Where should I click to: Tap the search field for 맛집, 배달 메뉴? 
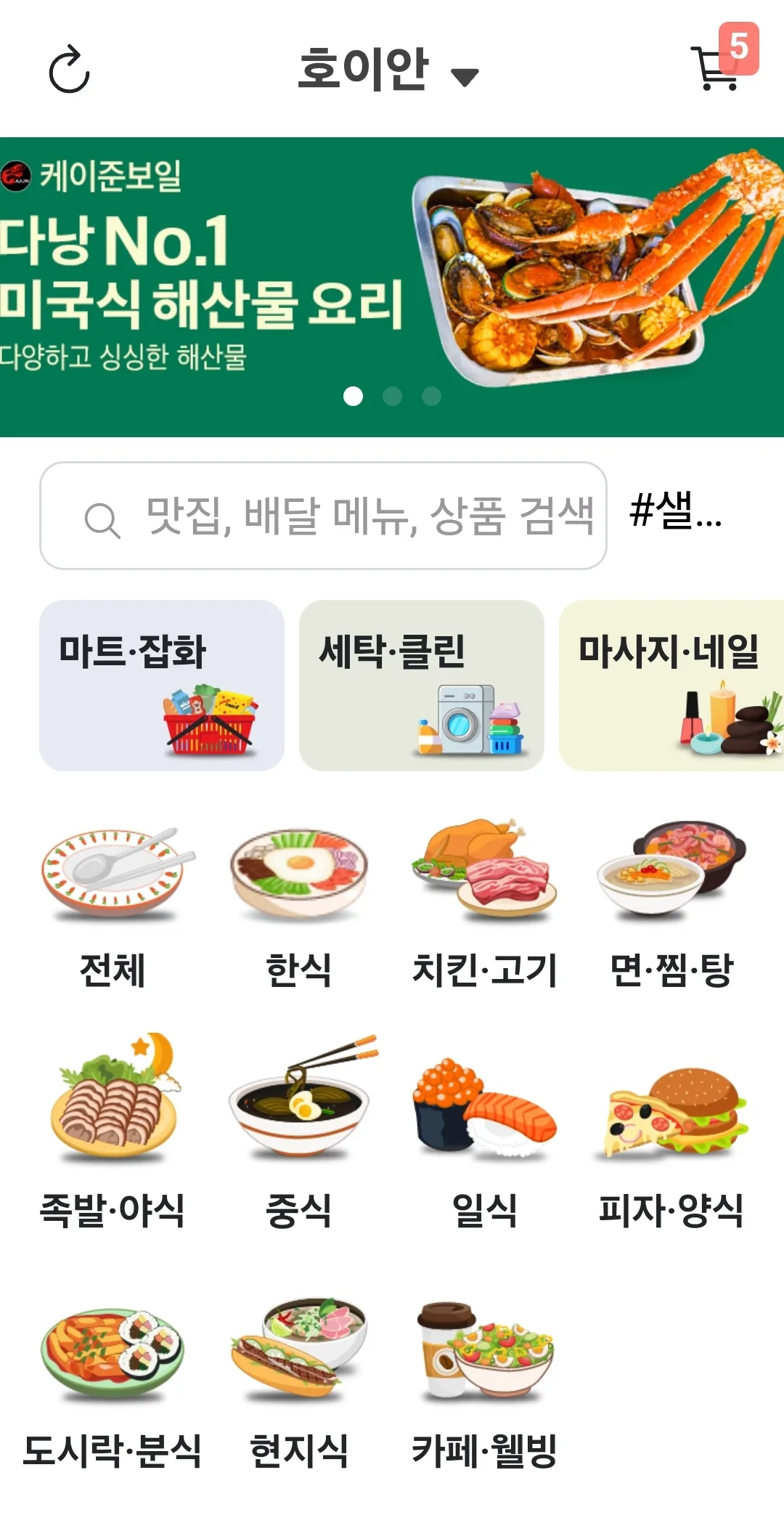pos(323,516)
